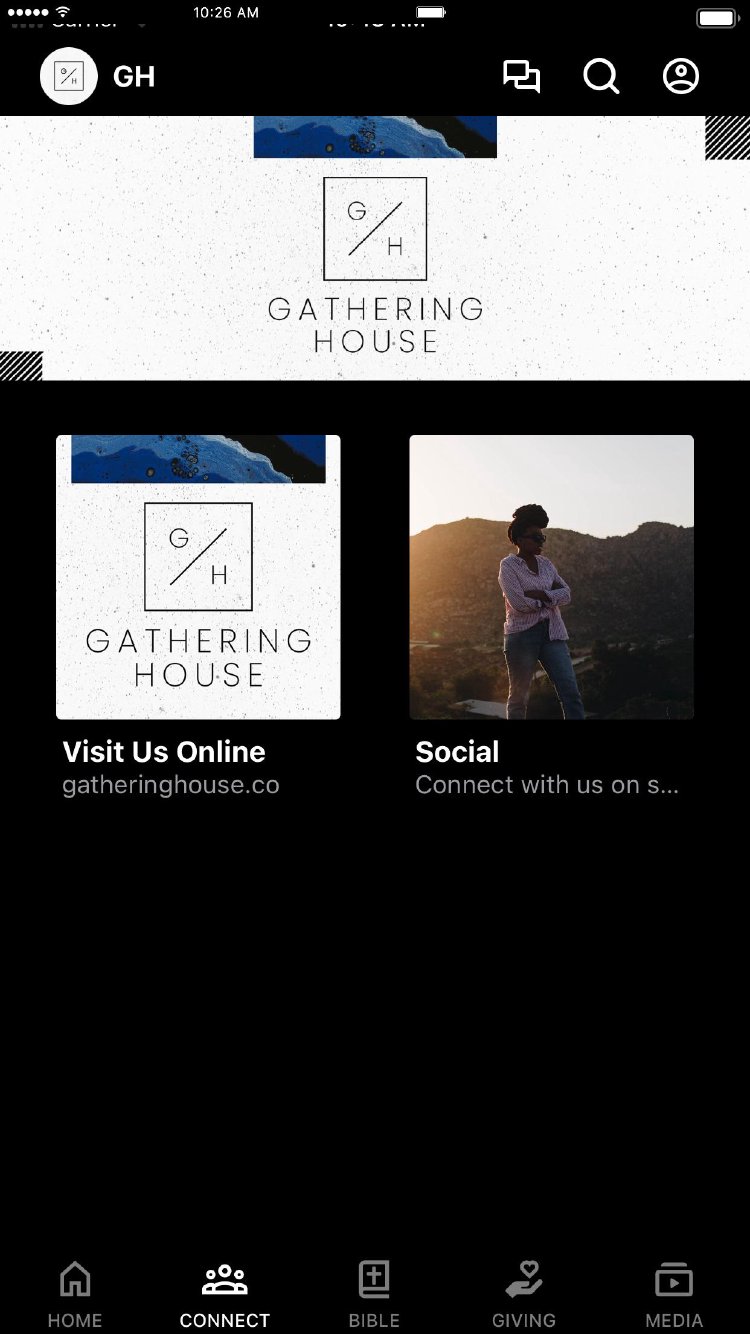The width and height of the screenshot is (750, 1334).
Task: Switch to the Home tab
Action: 75,1294
